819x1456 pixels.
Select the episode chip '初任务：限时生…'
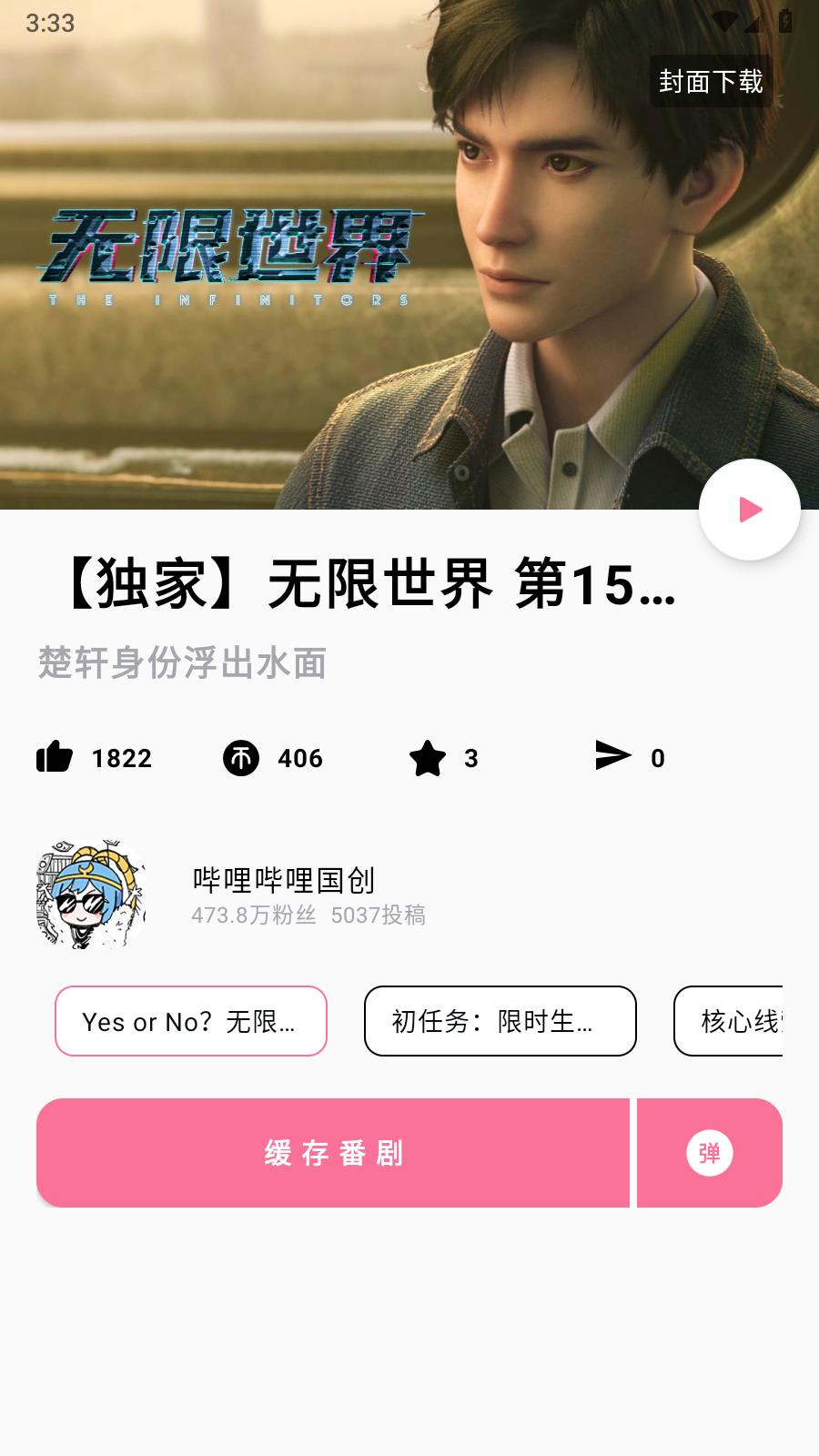[500, 1021]
